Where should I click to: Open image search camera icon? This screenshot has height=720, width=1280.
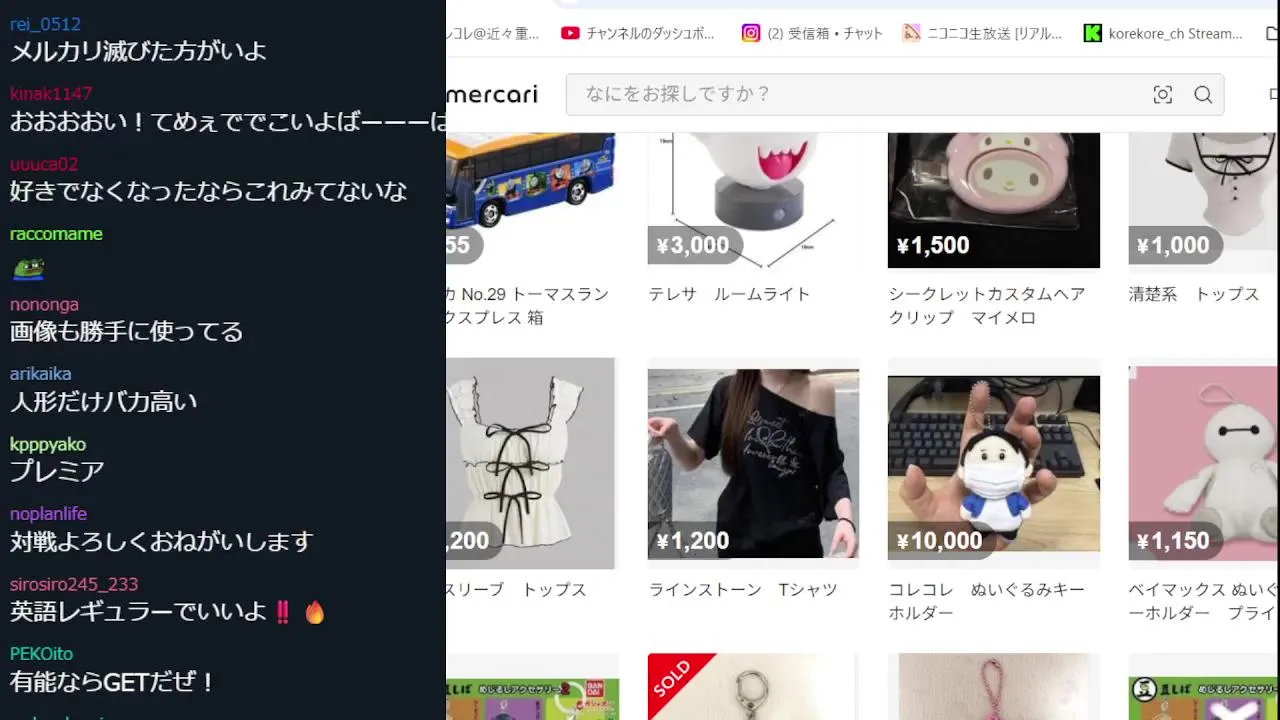pos(1162,95)
